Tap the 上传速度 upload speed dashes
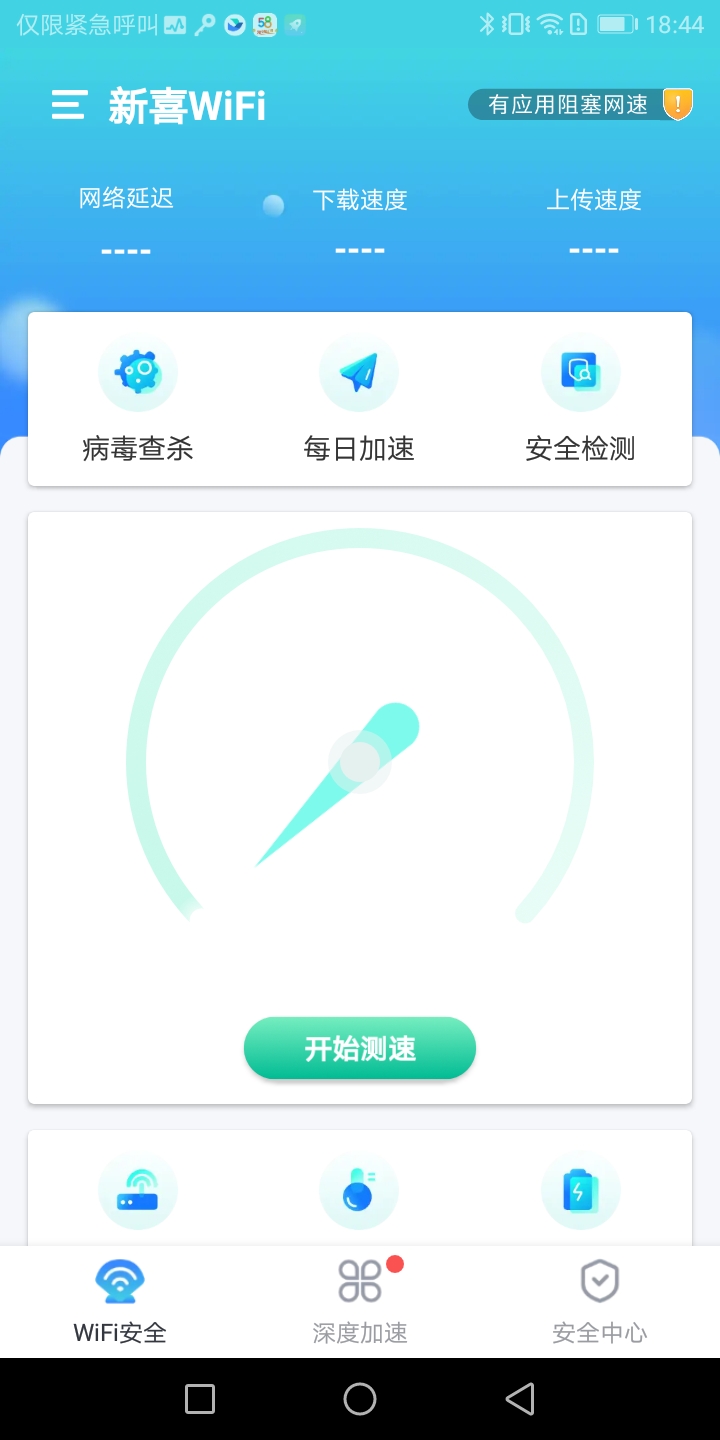 (x=594, y=248)
